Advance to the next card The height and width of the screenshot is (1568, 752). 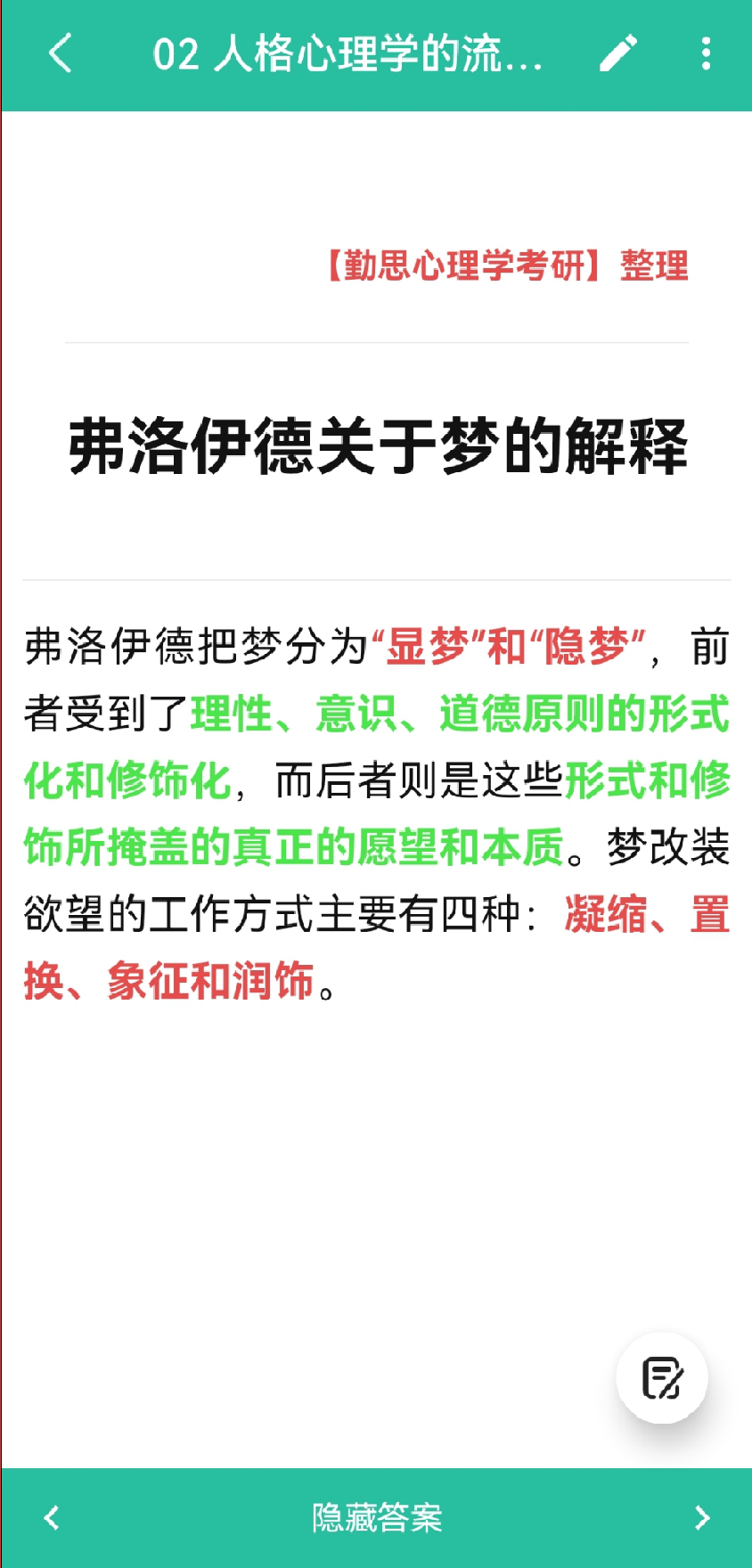tap(702, 1517)
